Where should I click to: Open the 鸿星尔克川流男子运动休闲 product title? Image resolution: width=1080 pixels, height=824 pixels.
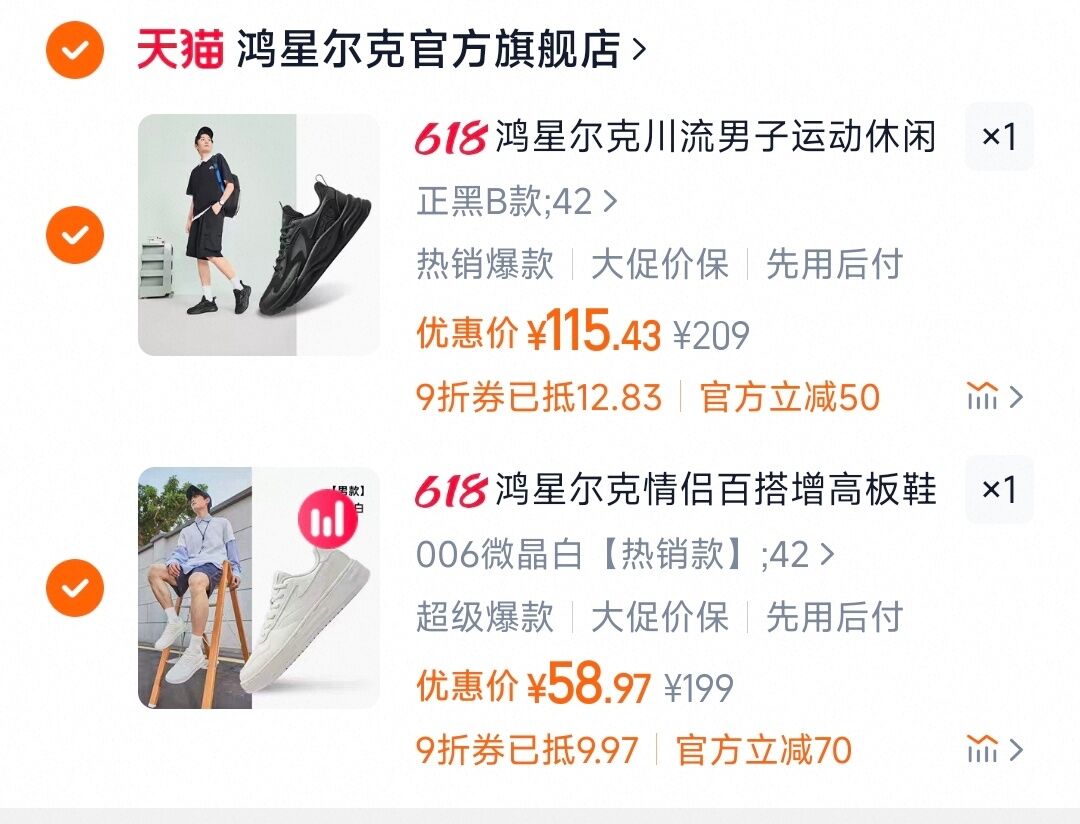click(714, 137)
